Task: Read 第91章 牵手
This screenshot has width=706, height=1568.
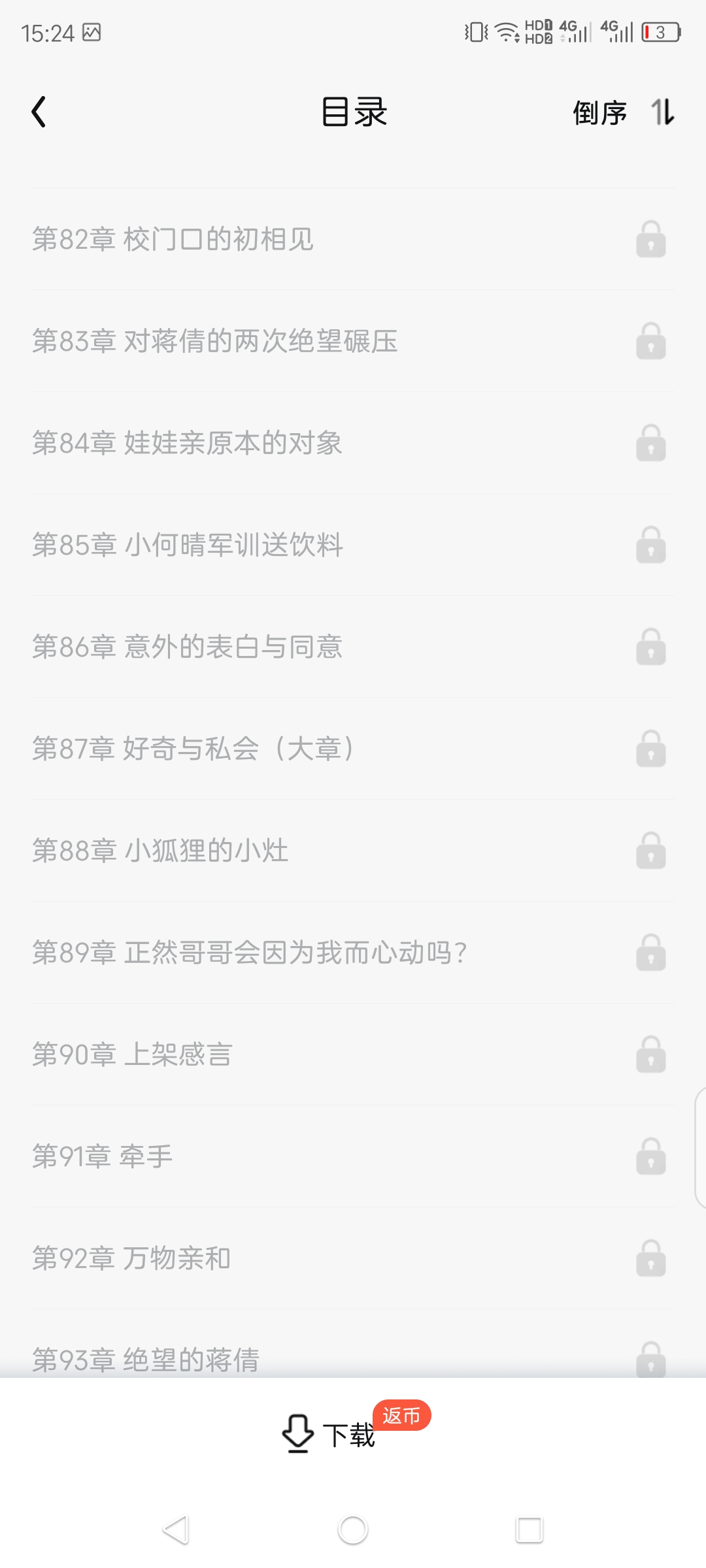Action: tap(103, 1156)
